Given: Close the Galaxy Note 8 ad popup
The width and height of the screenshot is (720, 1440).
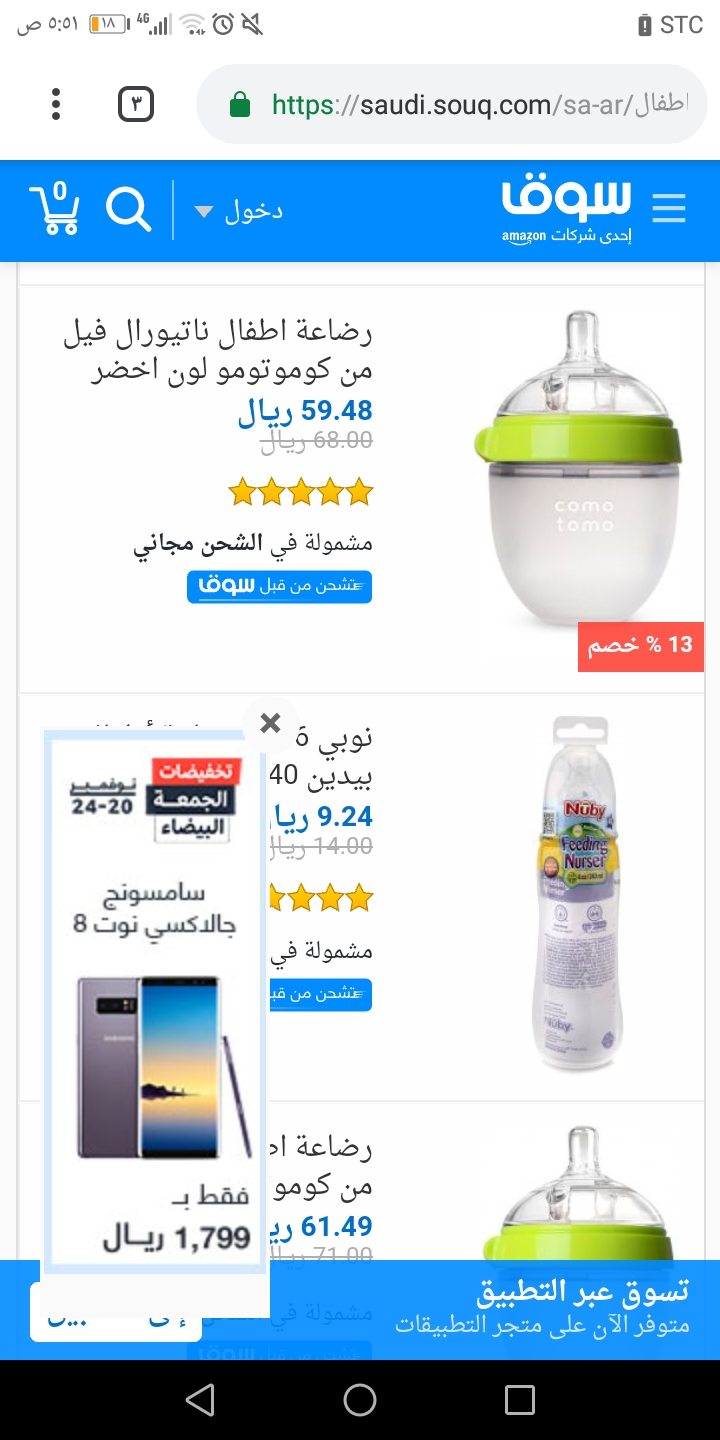Looking at the screenshot, I should coord(270,723).
